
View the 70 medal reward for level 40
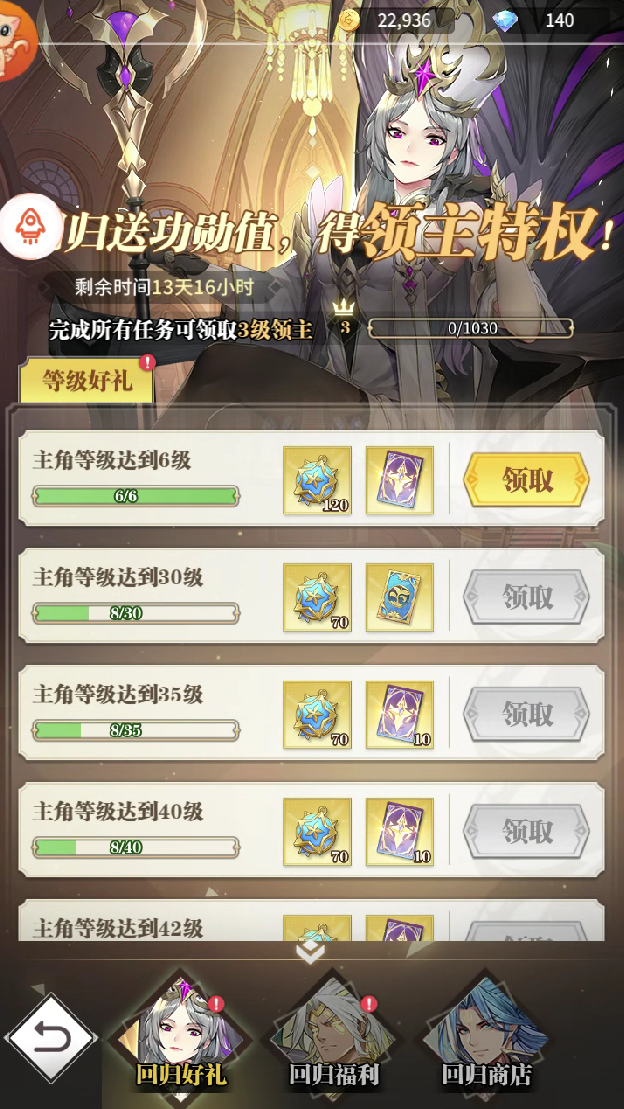[x=317, y=831]
